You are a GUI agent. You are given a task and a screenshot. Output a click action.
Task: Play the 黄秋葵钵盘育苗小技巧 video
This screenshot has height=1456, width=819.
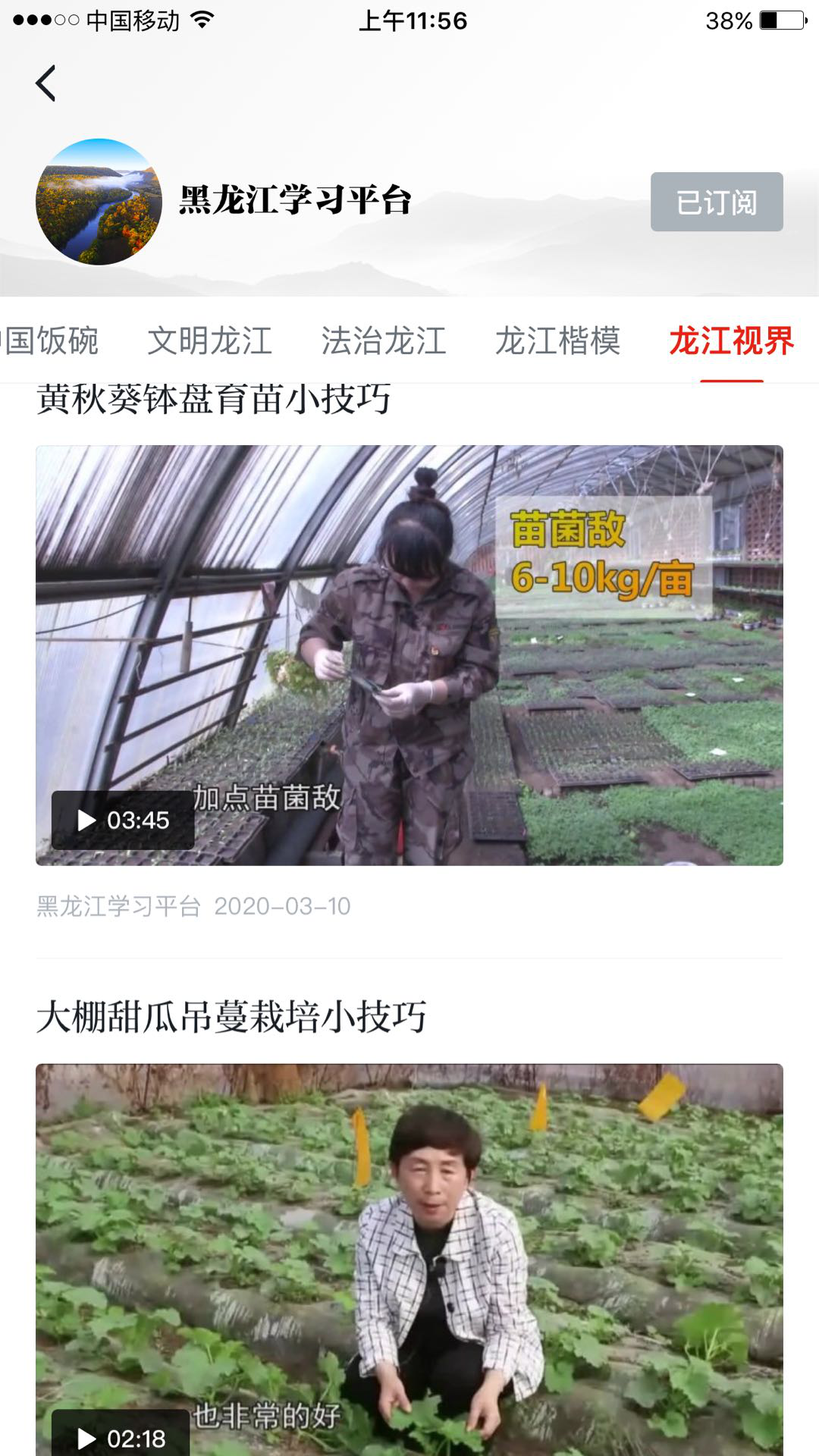[409, 655]
